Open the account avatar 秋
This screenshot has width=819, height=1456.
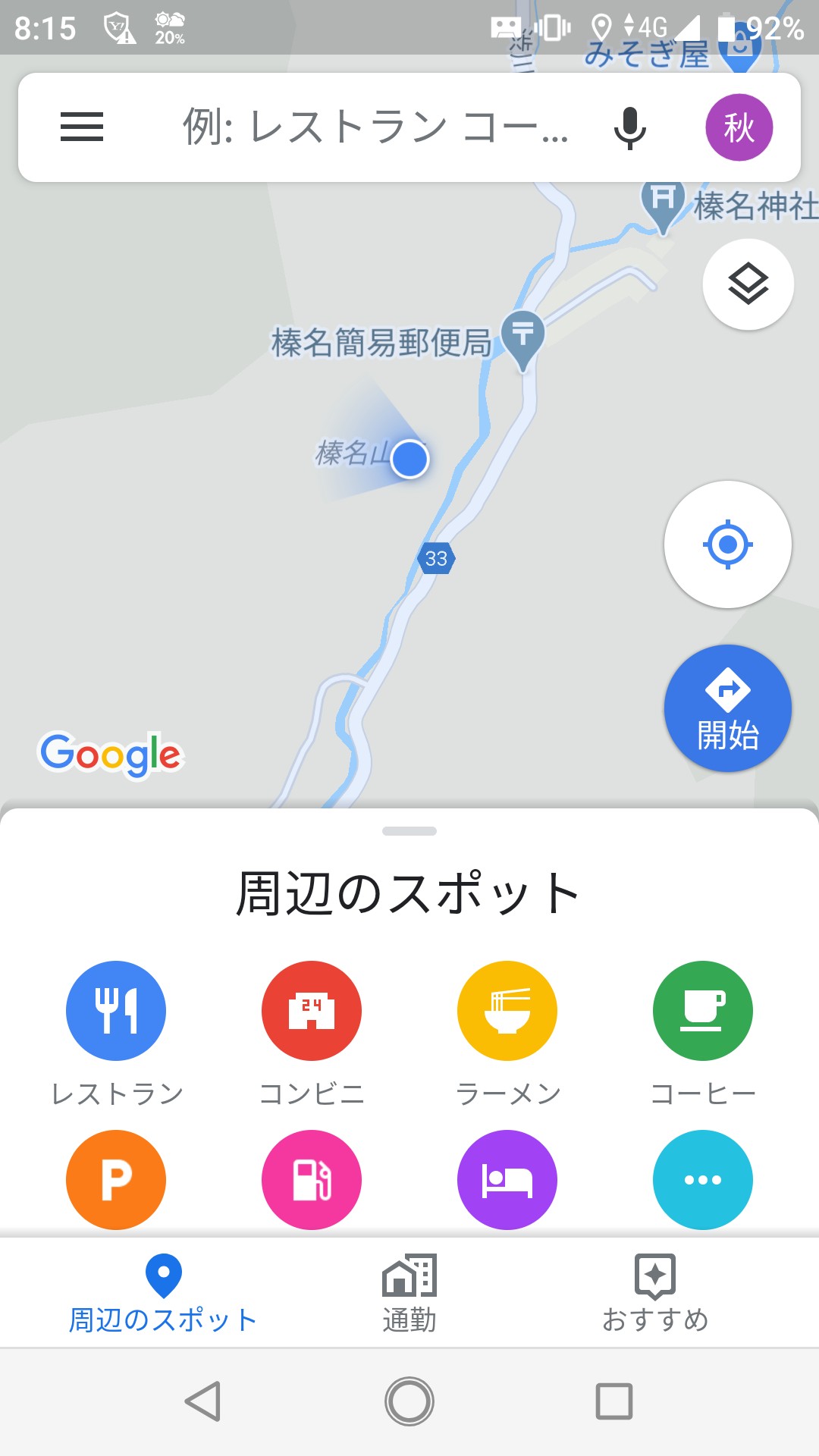[739, 127]
